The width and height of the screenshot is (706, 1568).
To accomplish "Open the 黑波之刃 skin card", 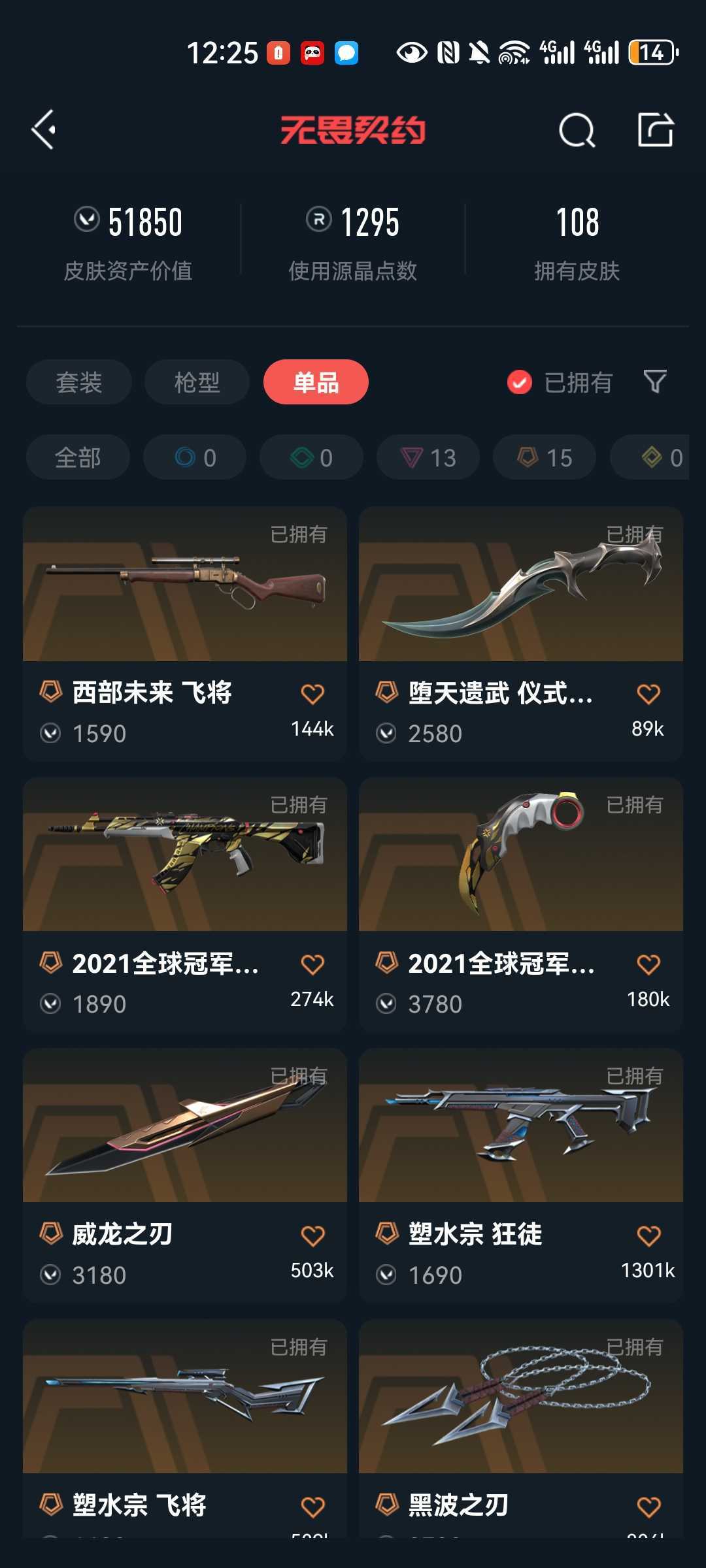I will 521,1428.
